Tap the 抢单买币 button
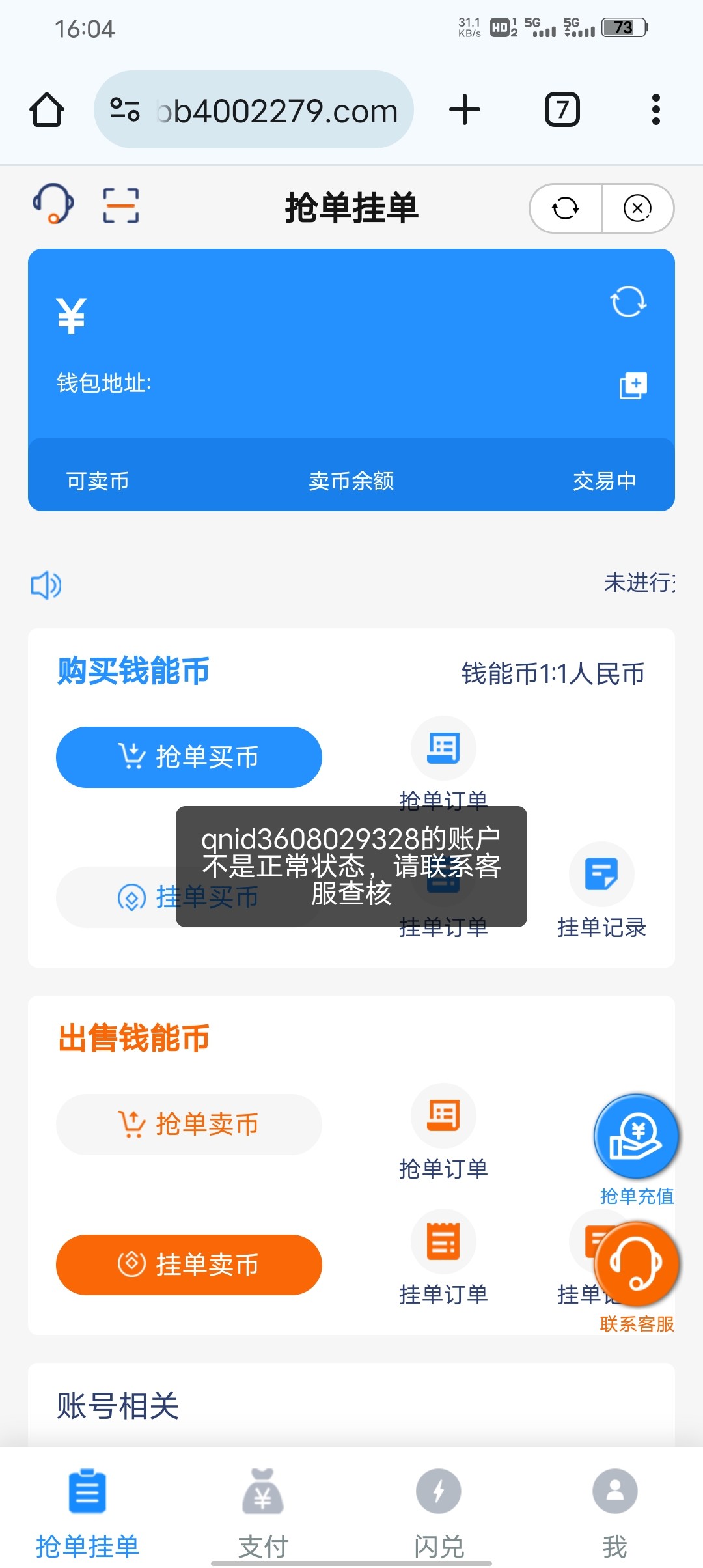 (x=189, y=757)
